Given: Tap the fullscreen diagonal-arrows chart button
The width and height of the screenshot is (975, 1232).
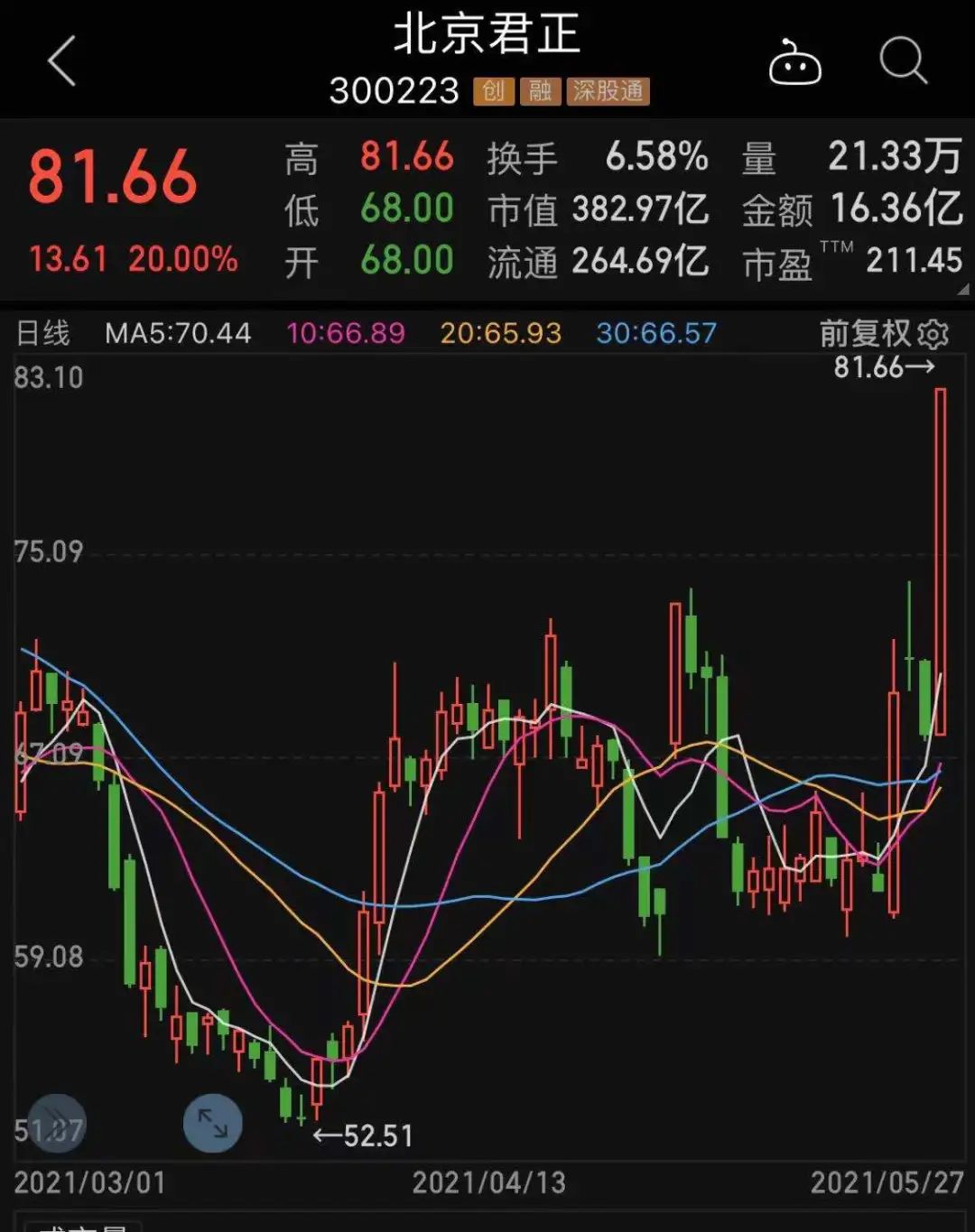Looking at the screenshot, I should tap(213, 1122).
